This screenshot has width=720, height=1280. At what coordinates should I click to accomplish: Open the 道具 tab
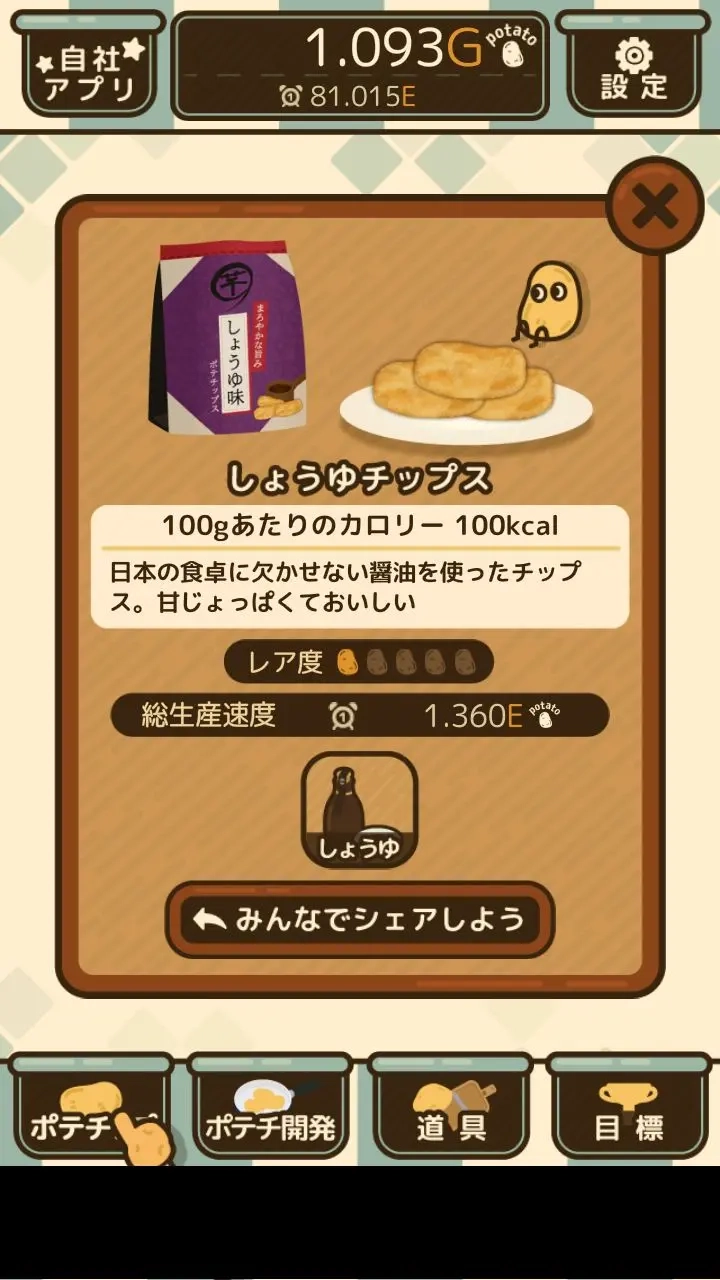tap(450, 1110)
